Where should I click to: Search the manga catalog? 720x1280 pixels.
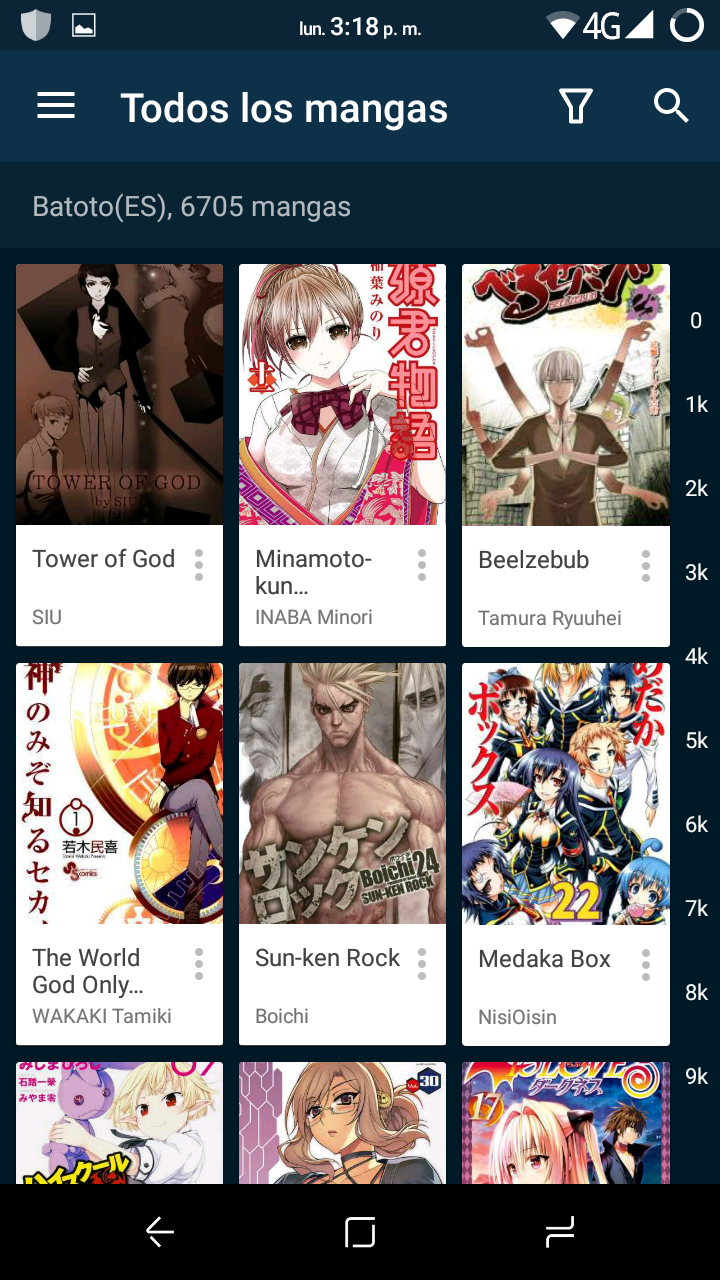click(x=671, y=106)
